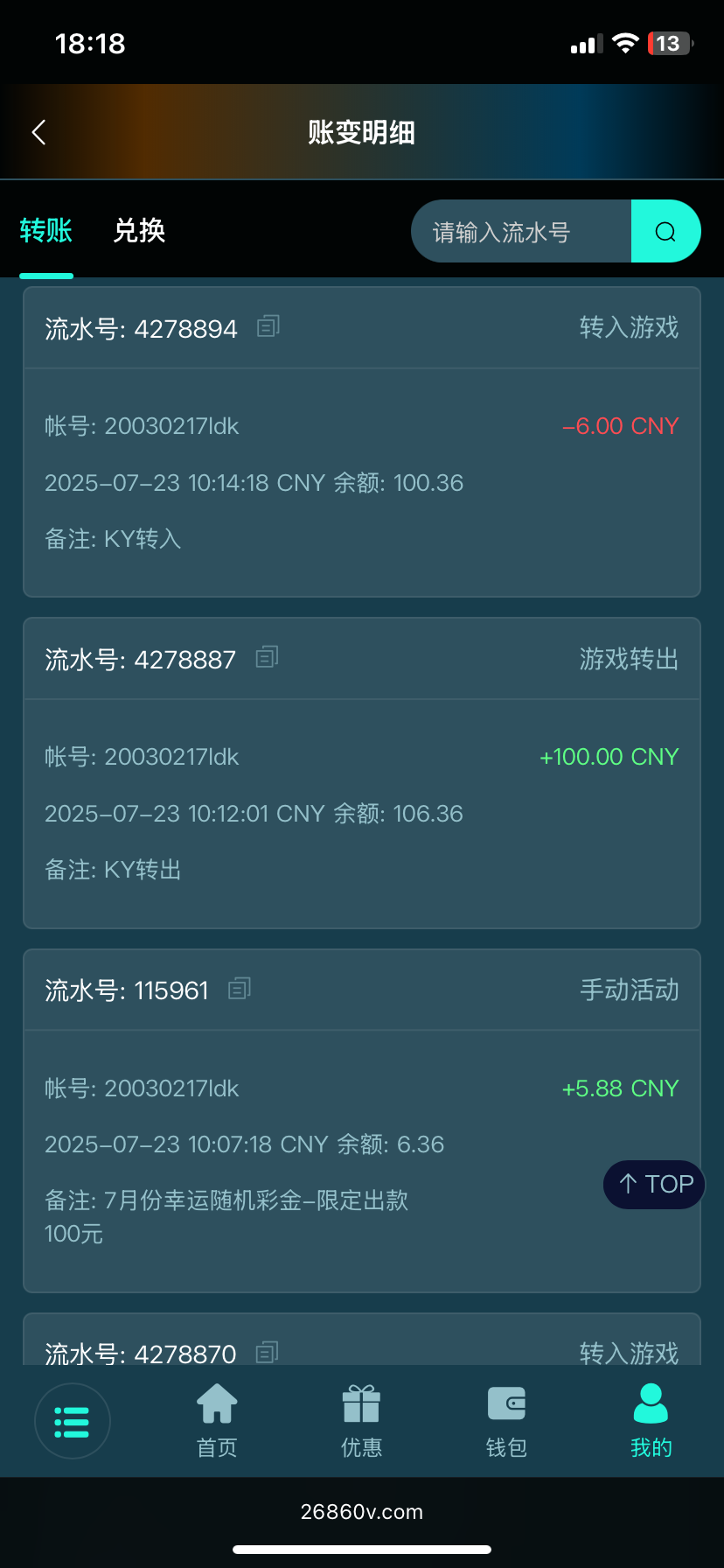724x1568 pixels.
Task: Tap the 请输入流水号 search field
Action: click(521, 232)
